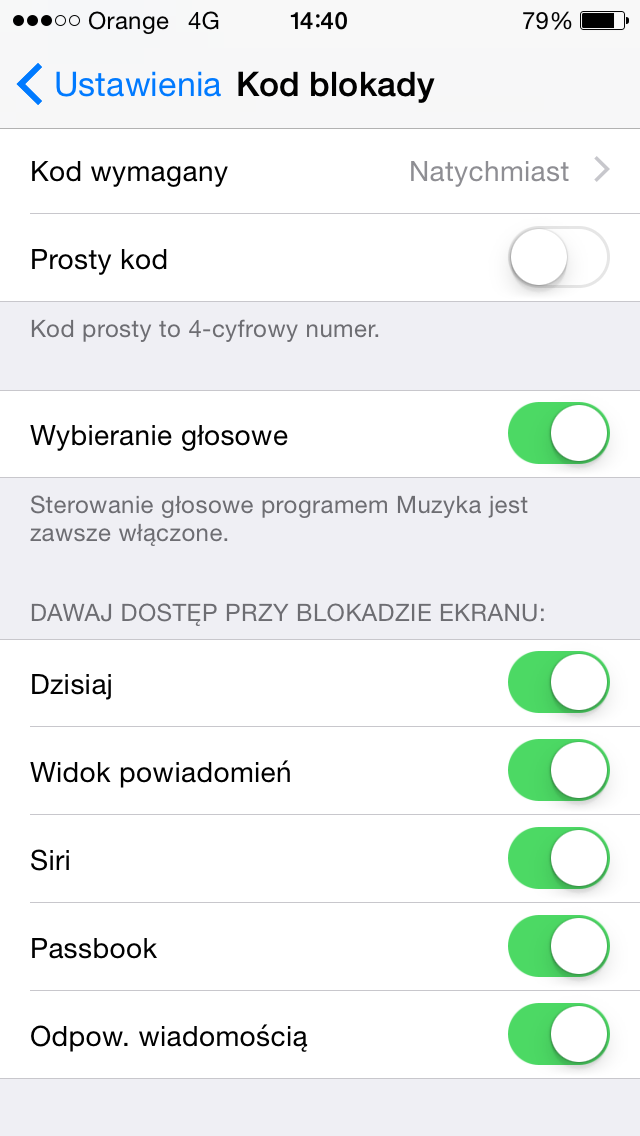The width and height of the screenshot is (640, 1136).
Task: Toggle Widok powiadomień off
Action: point(559,770)
